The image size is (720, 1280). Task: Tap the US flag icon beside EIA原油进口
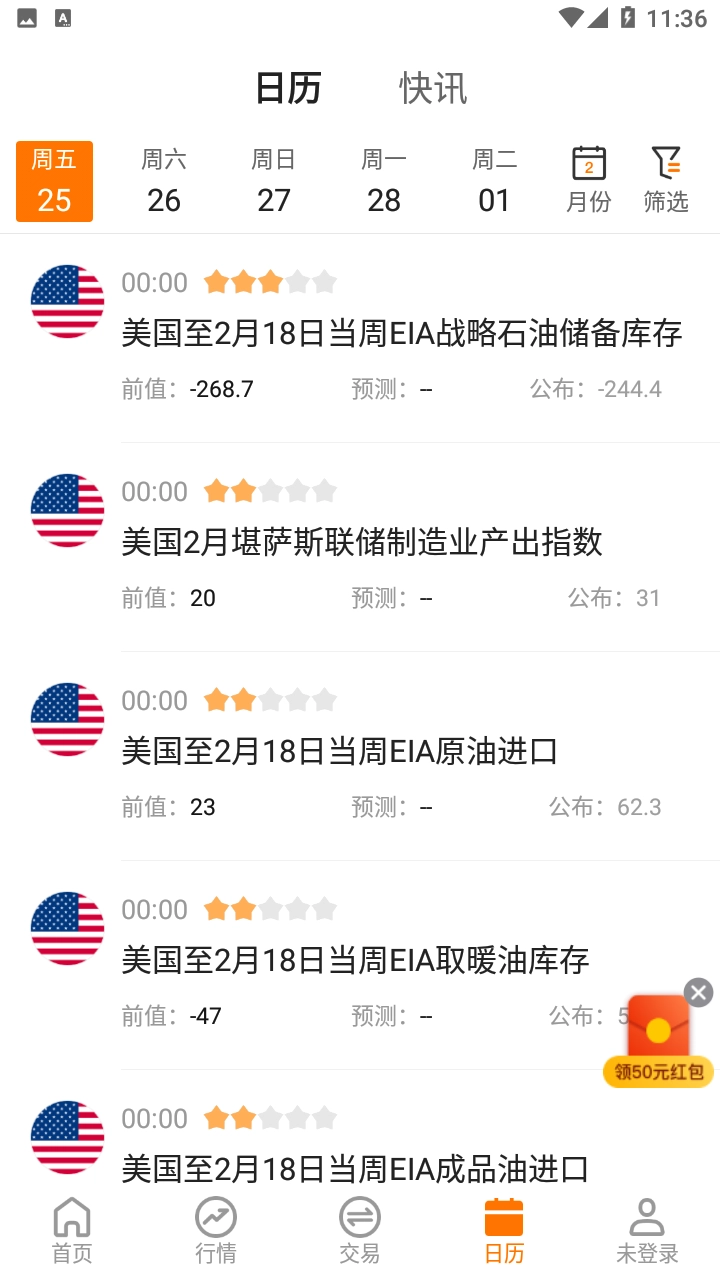click(x=67, y=718)
